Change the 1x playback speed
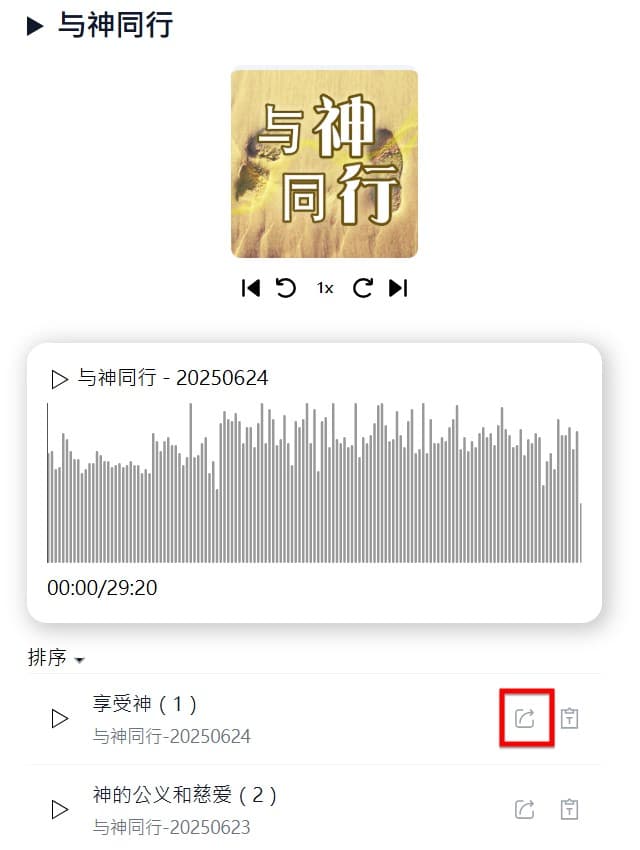Screen dimensions: 640x850 [x=325, y=288]
